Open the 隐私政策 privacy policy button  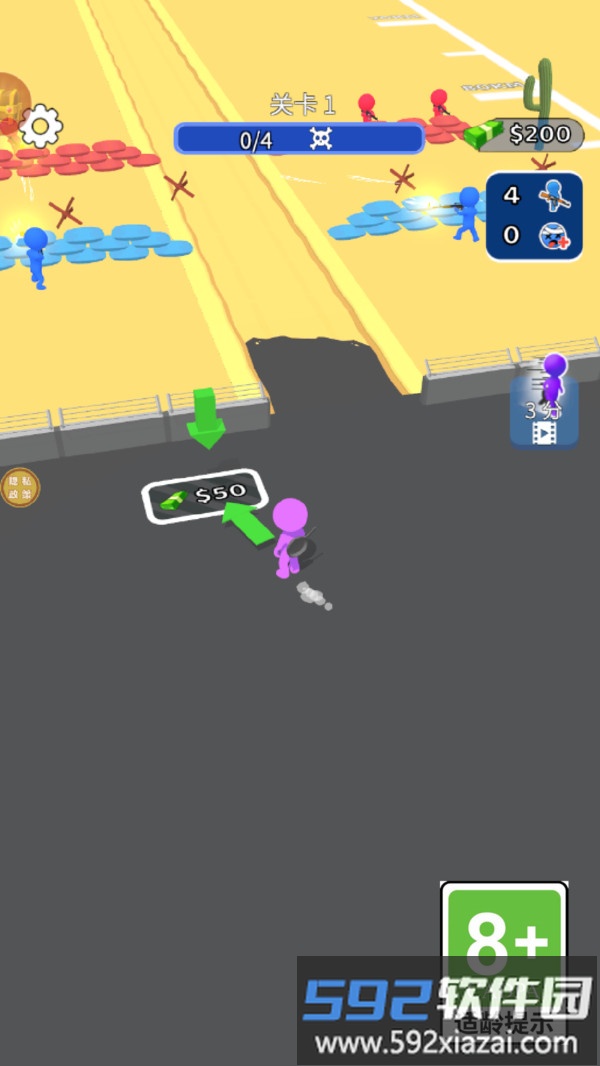tap(20, 487)
